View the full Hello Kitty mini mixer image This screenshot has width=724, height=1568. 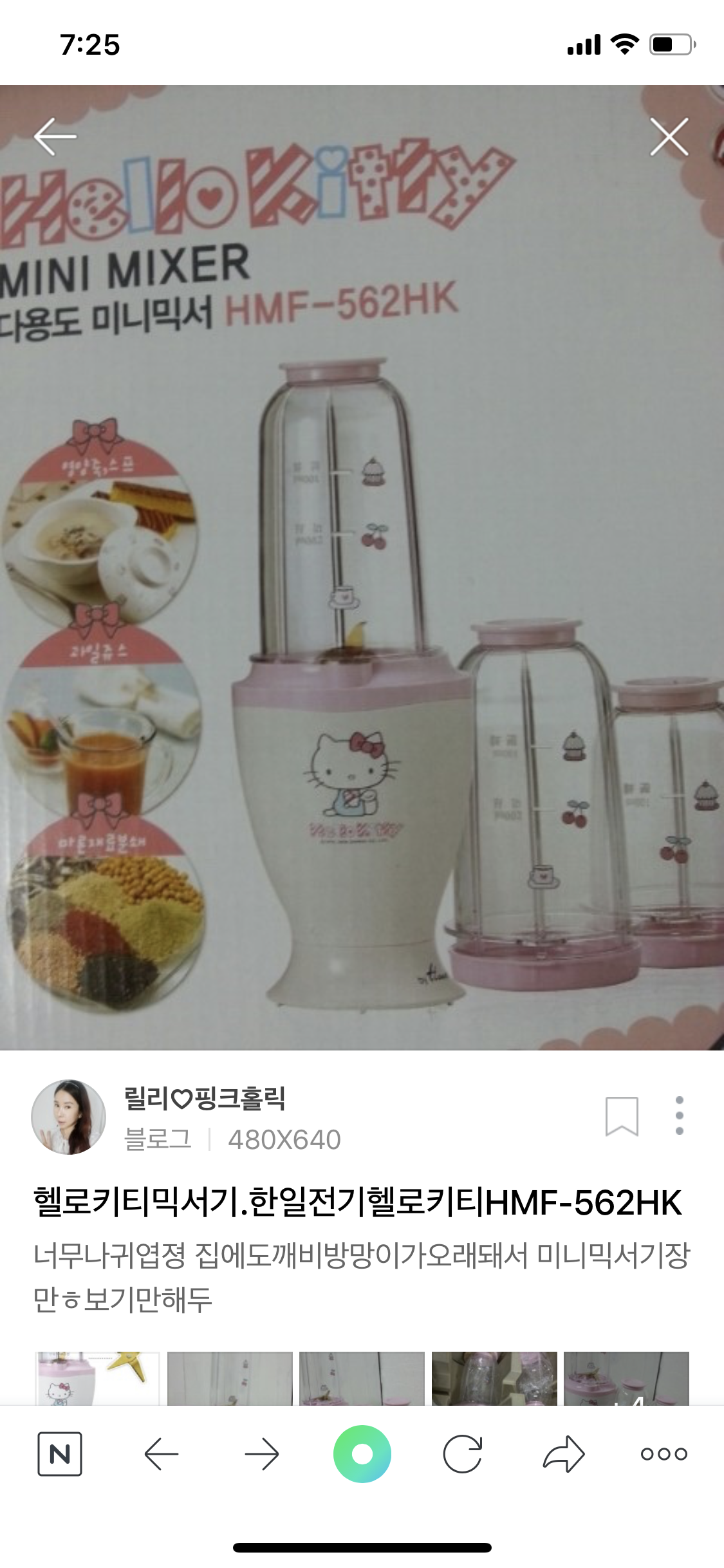362,567
